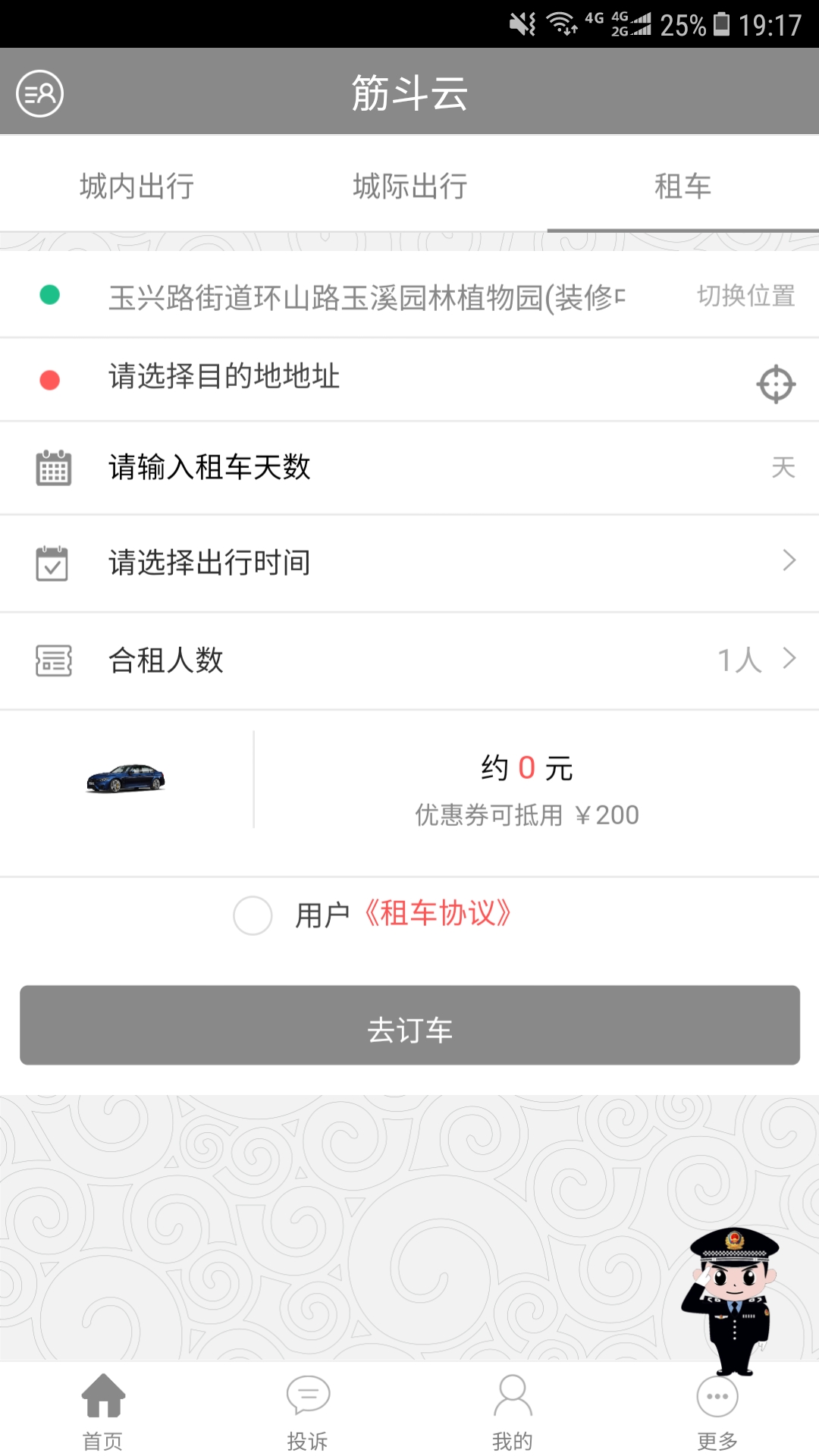Tap the crosshair locate icon for destination
819x1456 pixels.
pos(776,385)
